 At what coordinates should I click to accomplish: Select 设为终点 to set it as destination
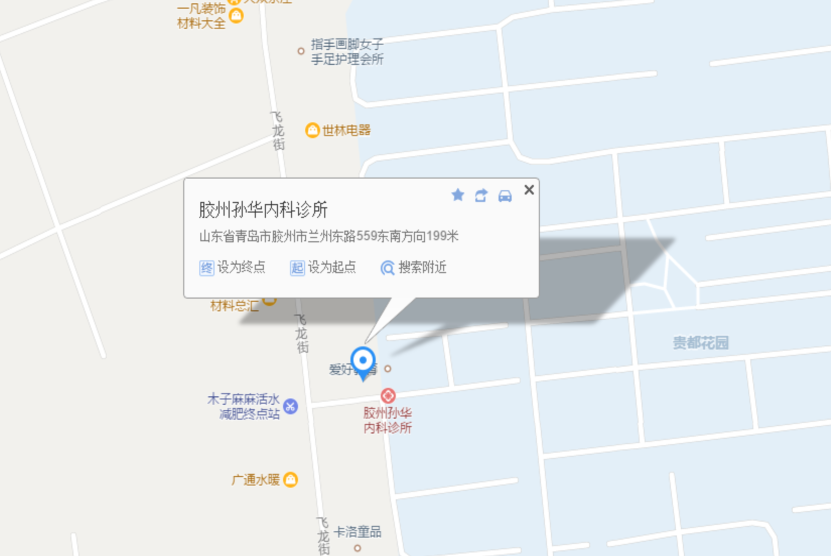click(x=233, y=267)
